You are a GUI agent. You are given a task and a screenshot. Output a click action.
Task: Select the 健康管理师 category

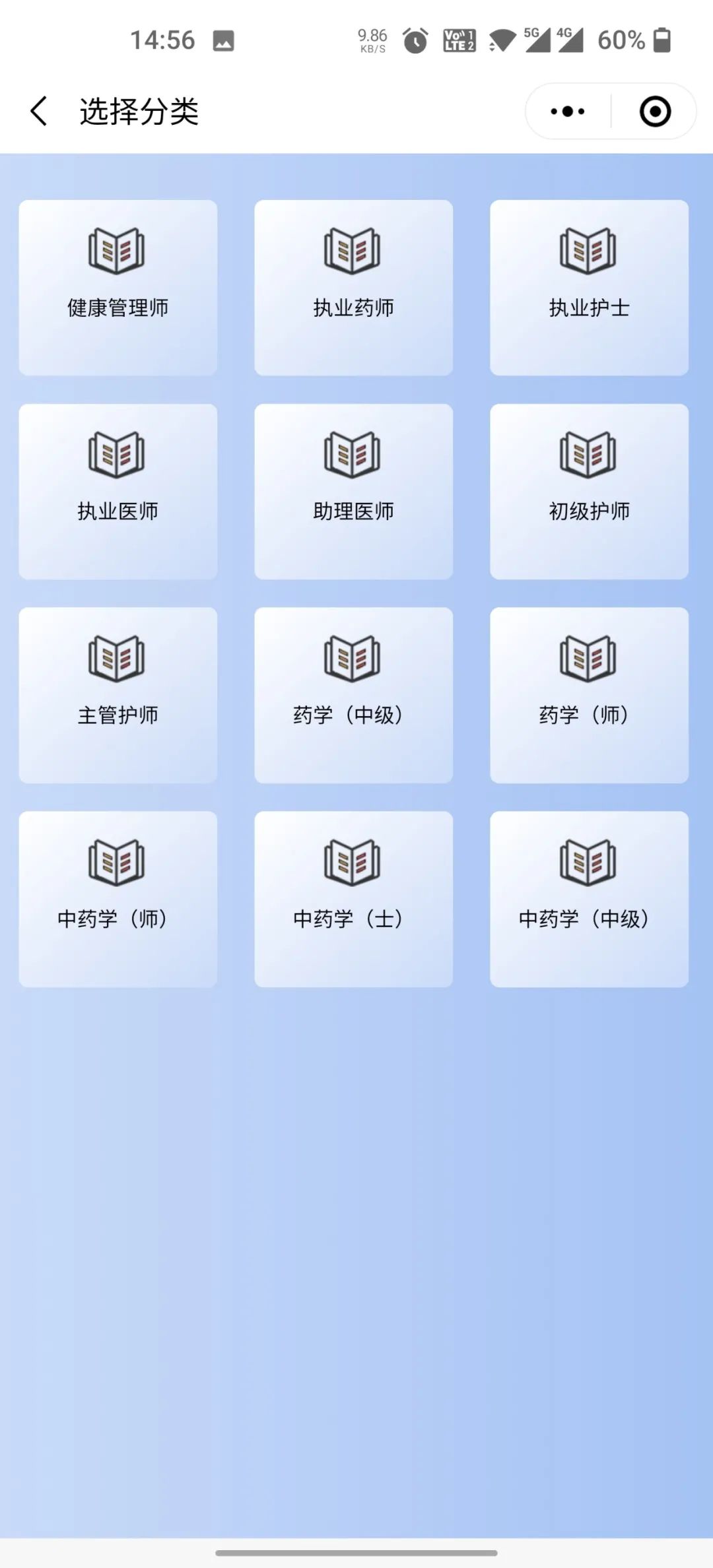click(118, 288)
